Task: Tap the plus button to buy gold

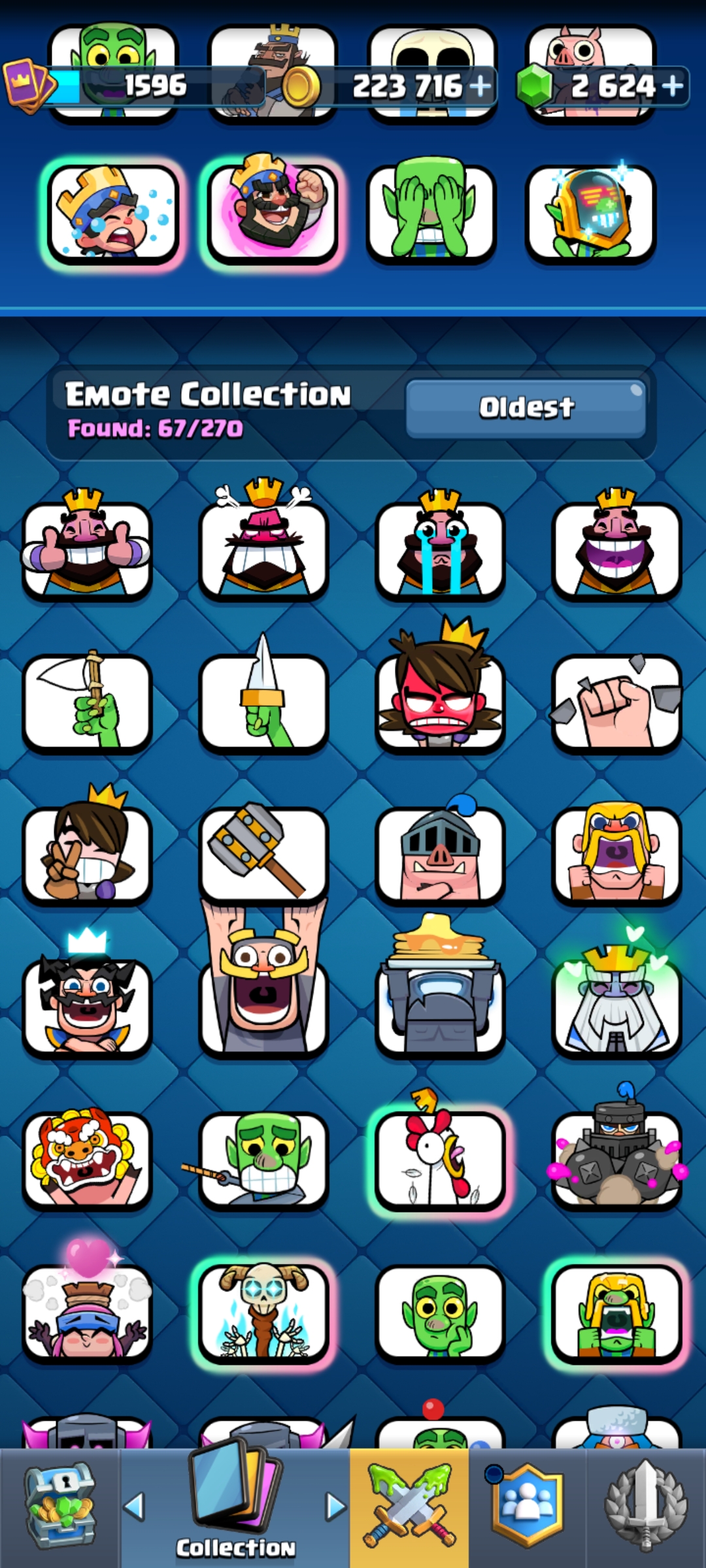Action: [x=480, y=86]
